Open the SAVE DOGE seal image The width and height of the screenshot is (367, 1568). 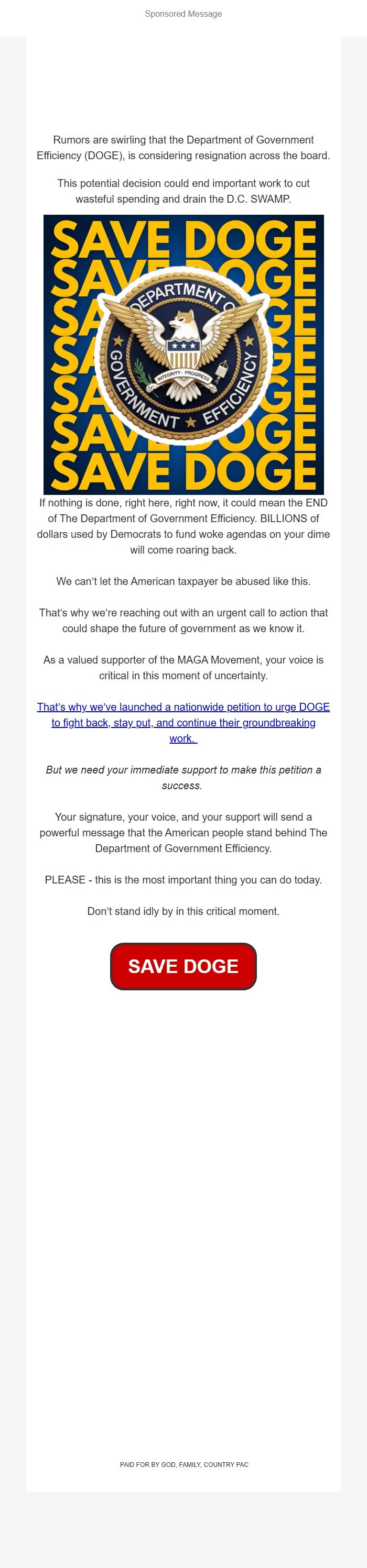pos(183,354)
